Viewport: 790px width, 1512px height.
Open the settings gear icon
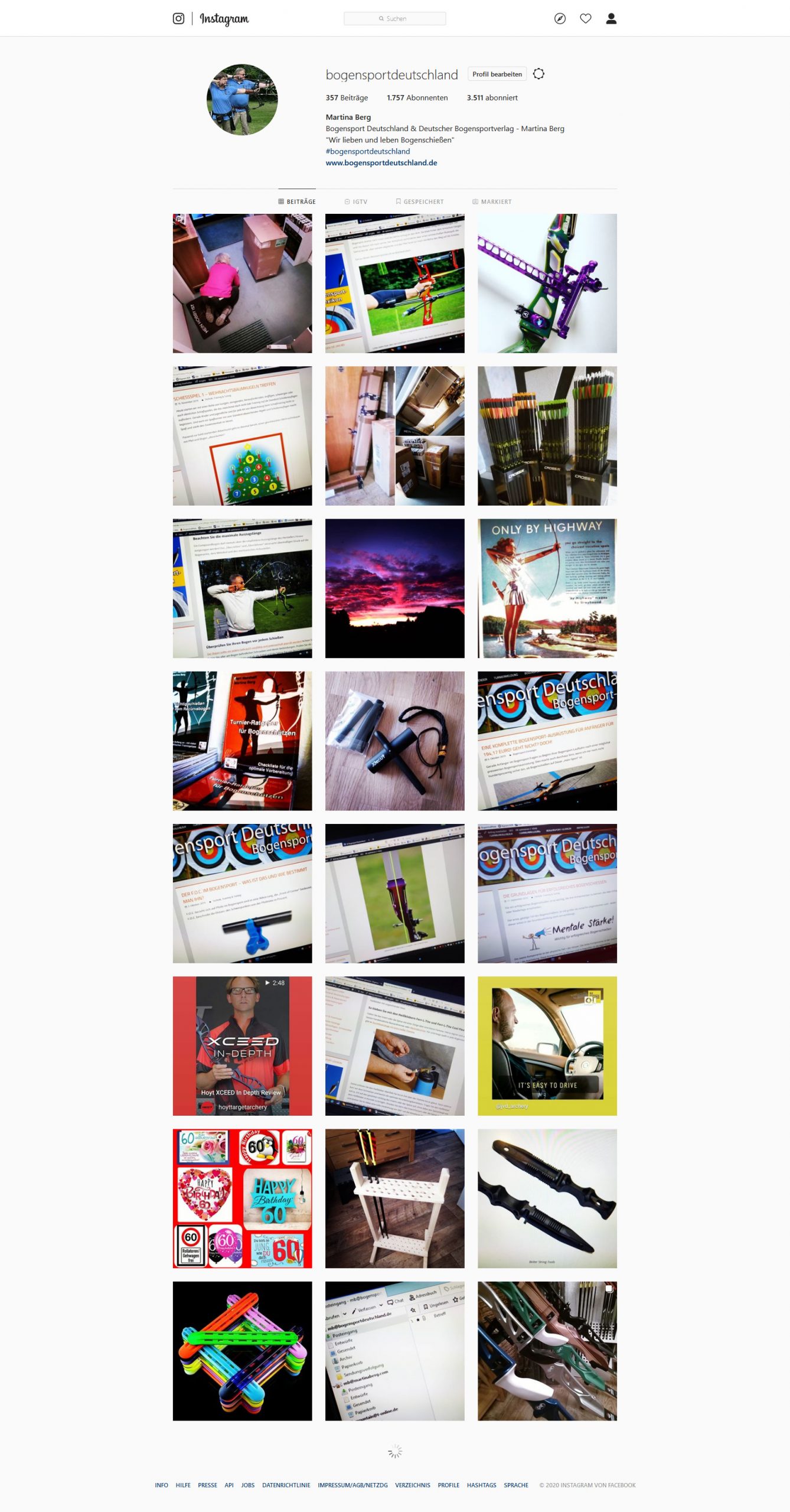538,74
